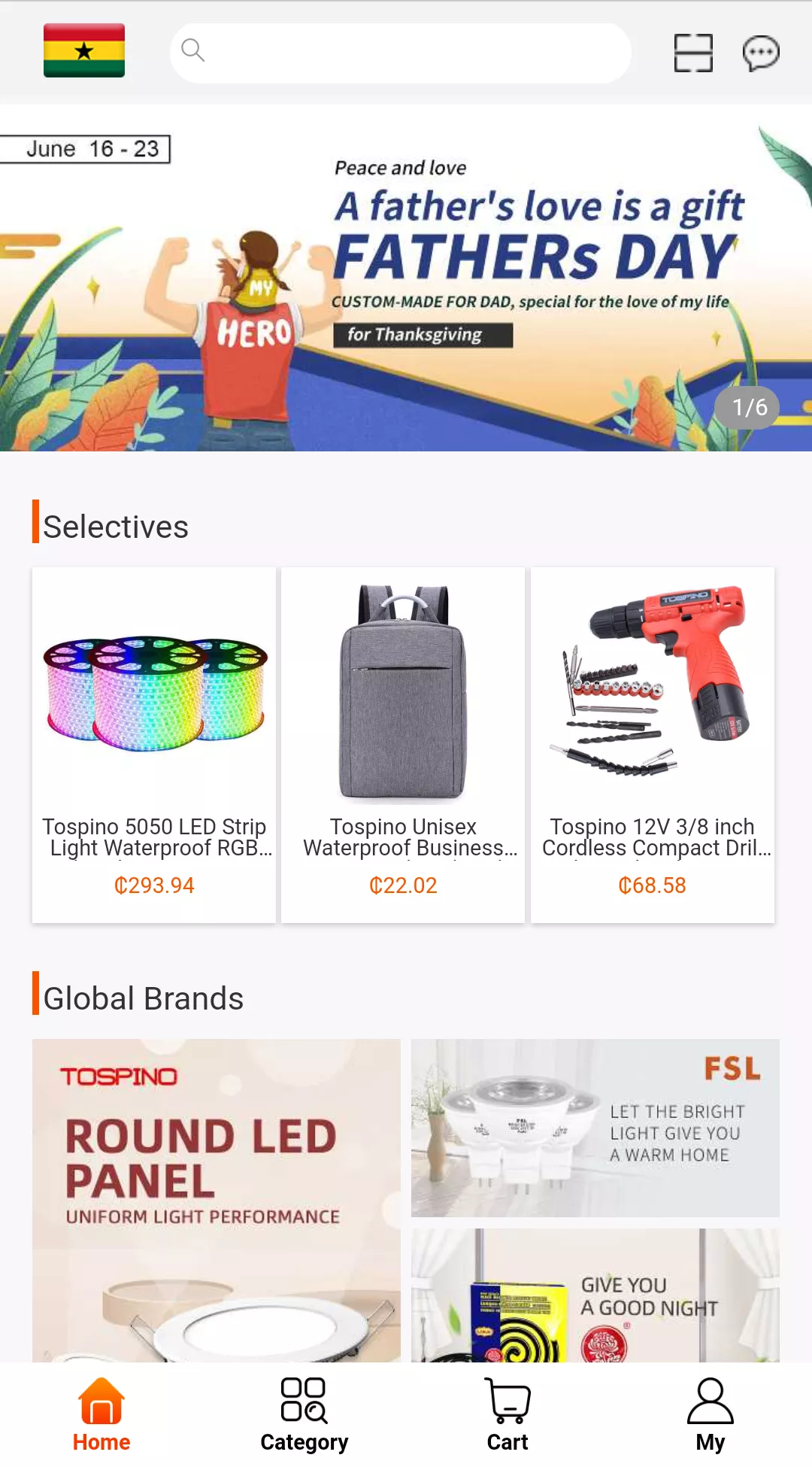Switch to the Category tab
This screenshot has height=1467, width=812.
304,1414
